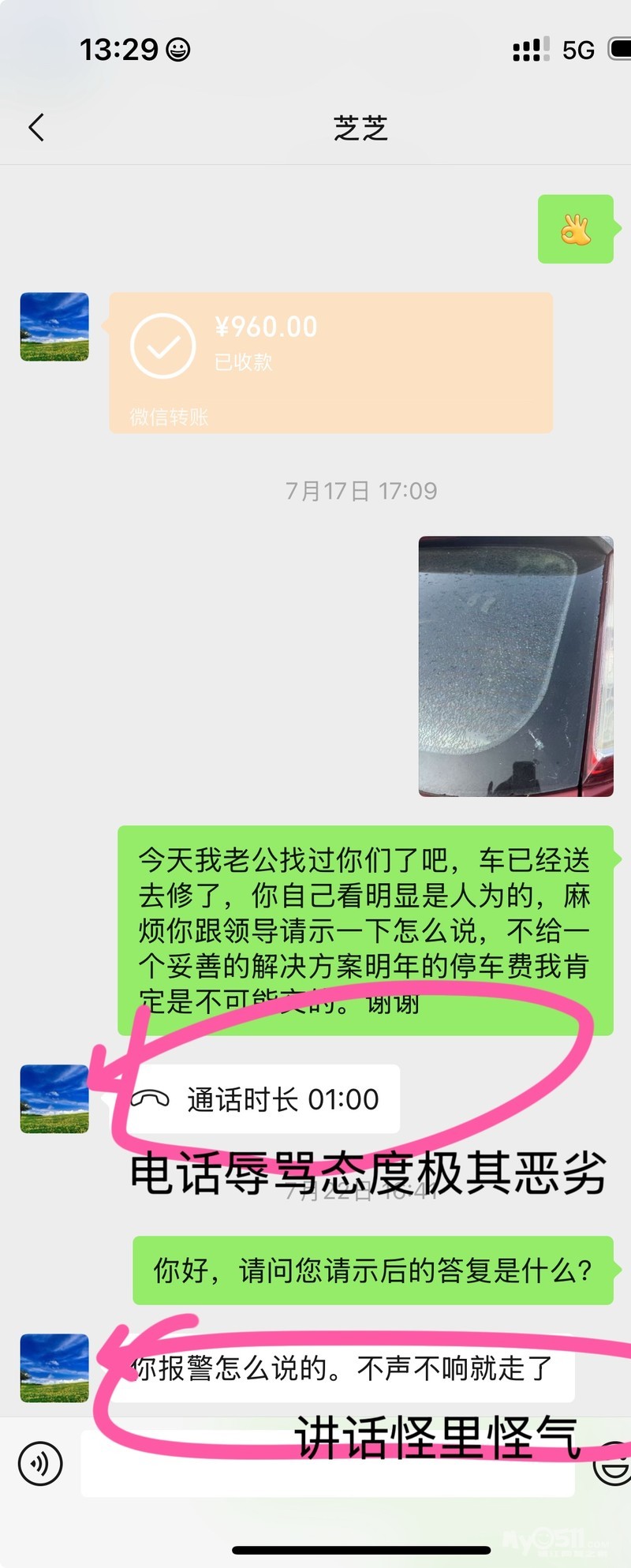This screenshot has height=1568, width=631.
Task: Focus the message text field
Action: 327,1465
